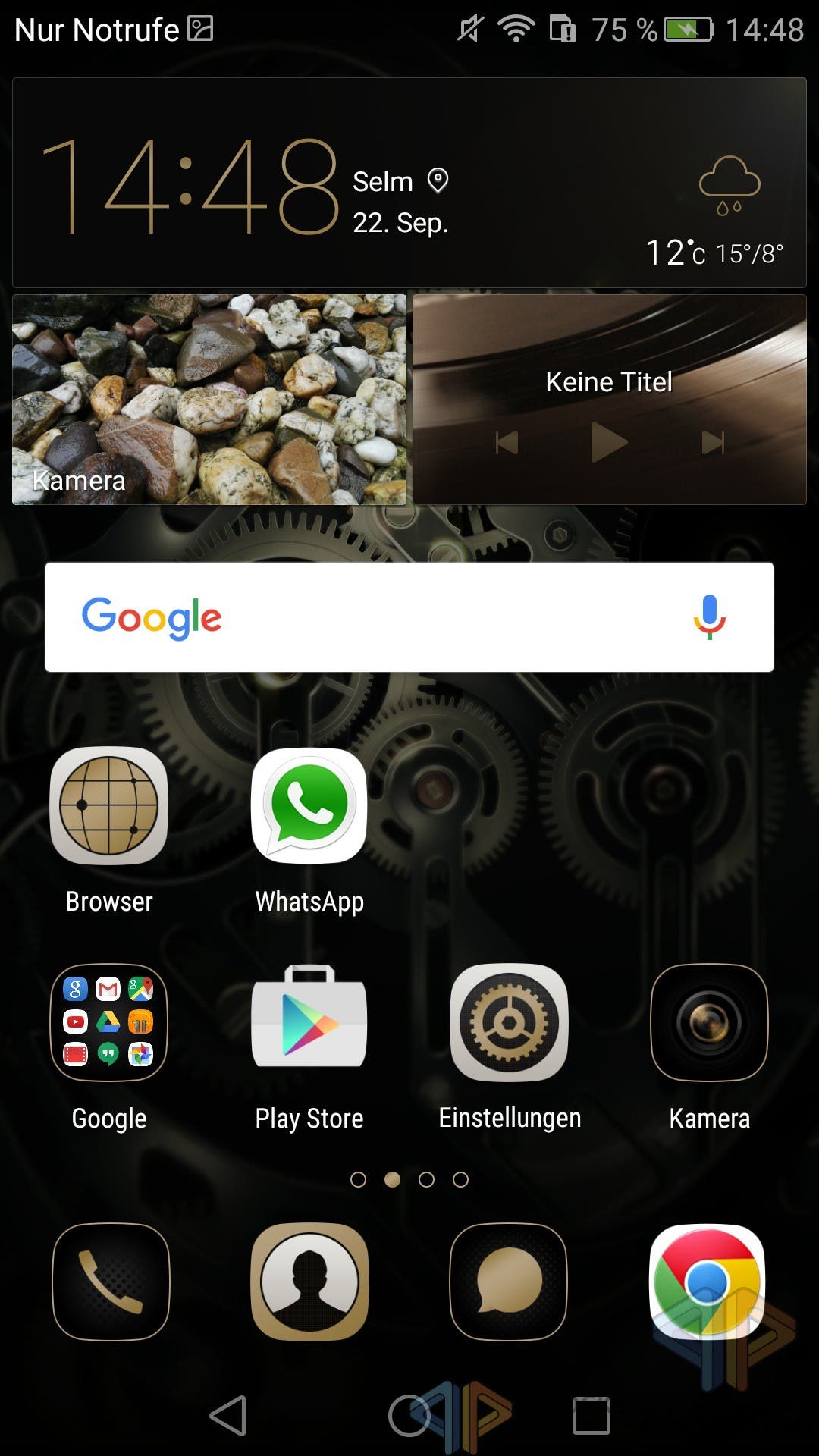Play music in the music widget
Viewport: 819px width, 1456px height.
click(609, 442)
